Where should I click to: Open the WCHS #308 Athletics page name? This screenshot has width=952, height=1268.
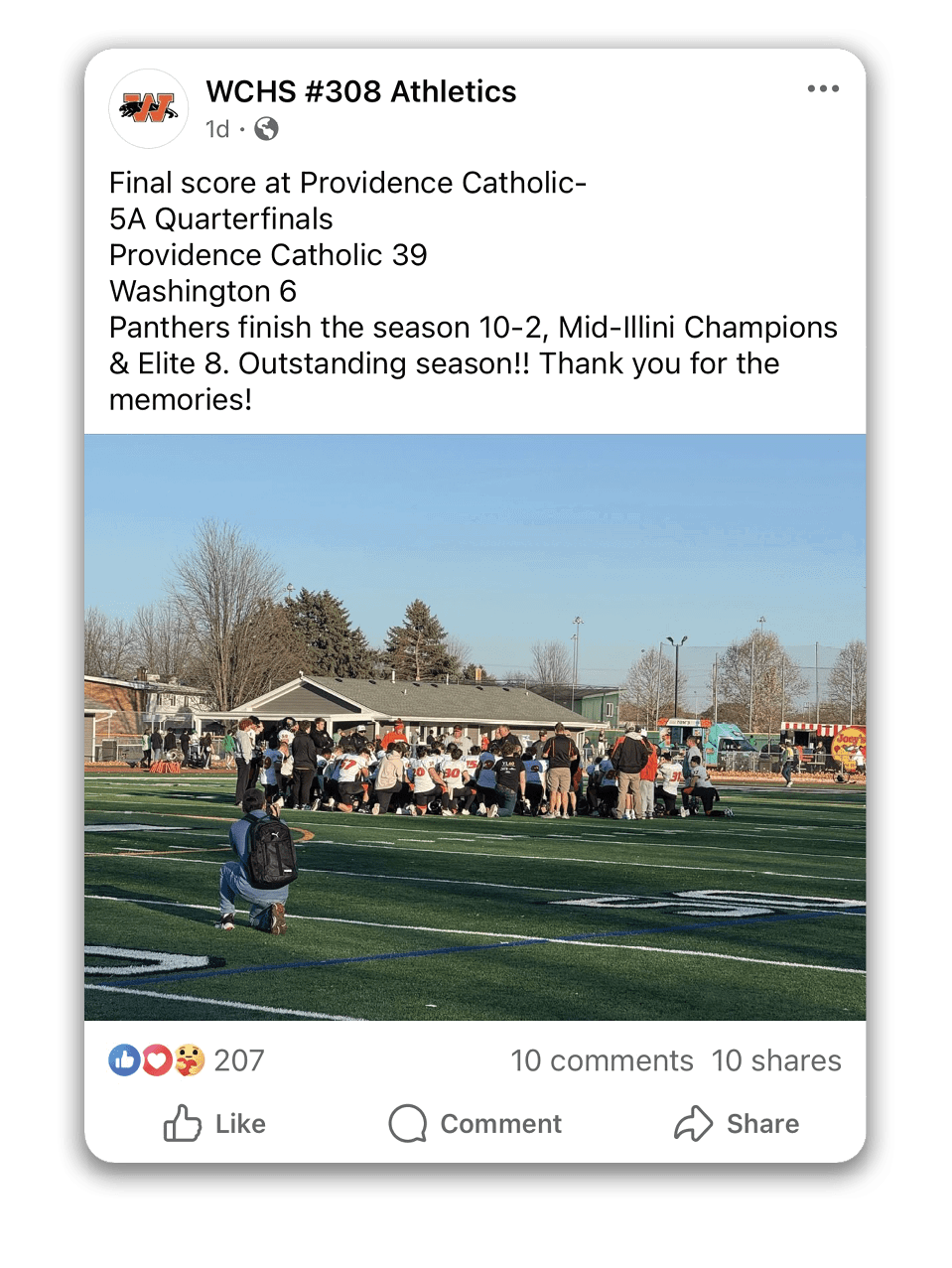pos(360,91)
